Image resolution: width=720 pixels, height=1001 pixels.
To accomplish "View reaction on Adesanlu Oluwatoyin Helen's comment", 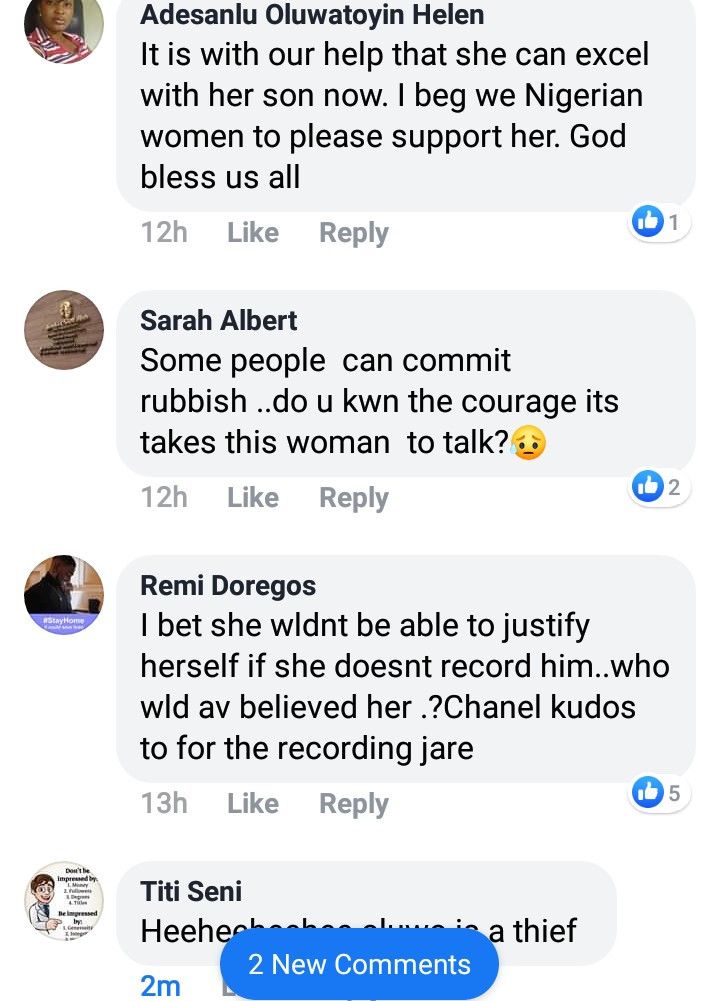I will [x=660, y=222].
